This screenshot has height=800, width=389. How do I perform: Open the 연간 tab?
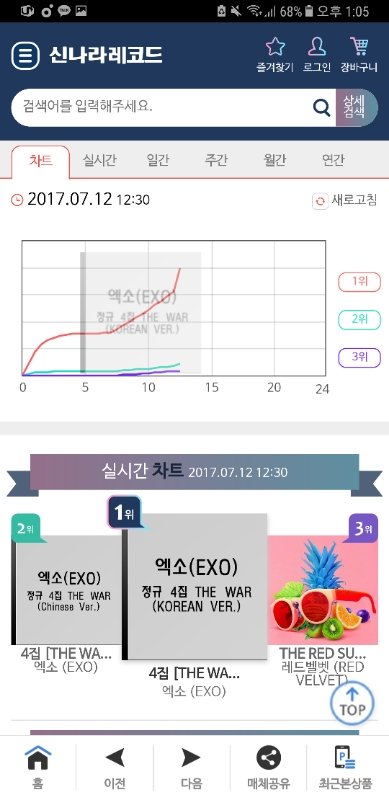[333, 160]
